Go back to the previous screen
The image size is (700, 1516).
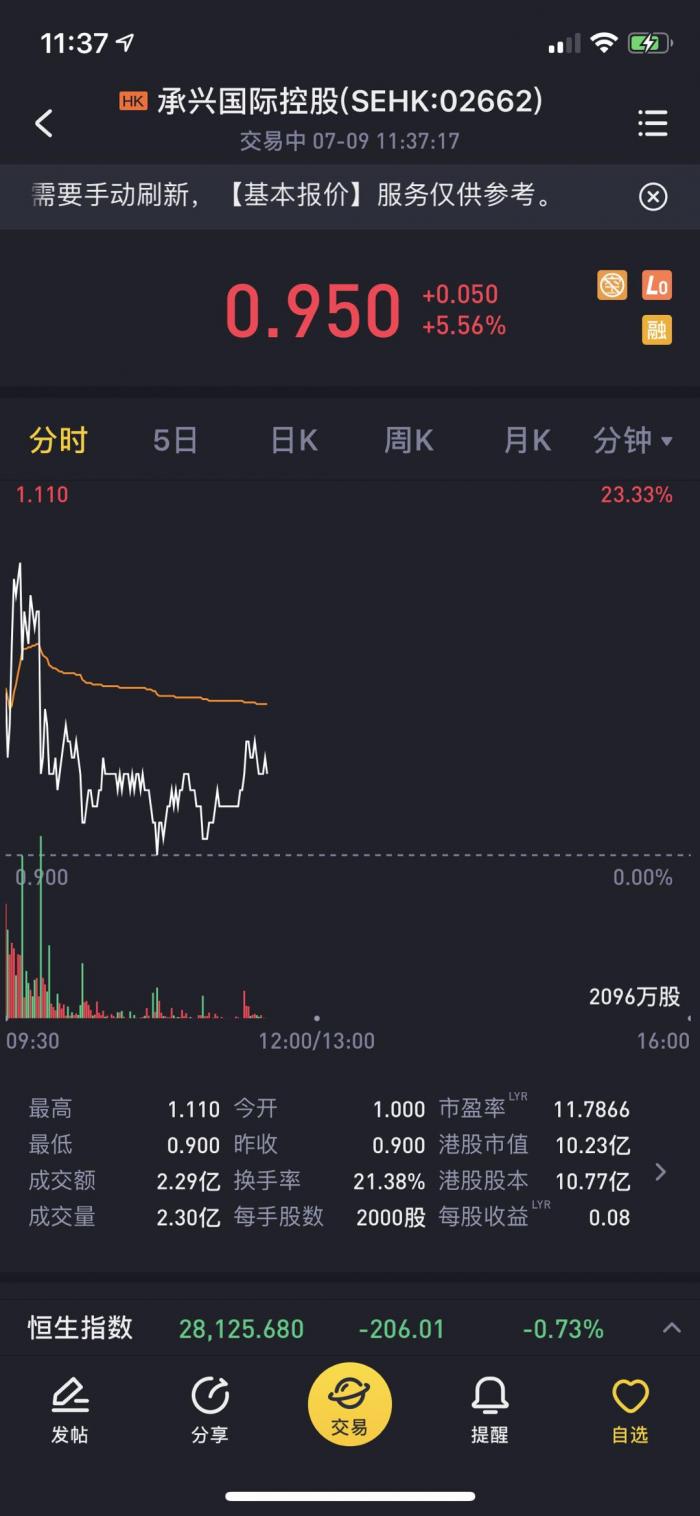pyautogui.click(x=43, y=123)
